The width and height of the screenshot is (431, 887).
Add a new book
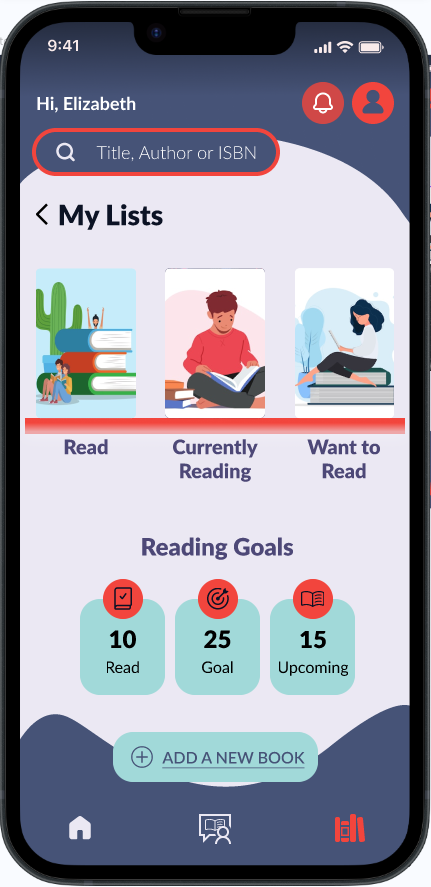click(x=216, y=757)
